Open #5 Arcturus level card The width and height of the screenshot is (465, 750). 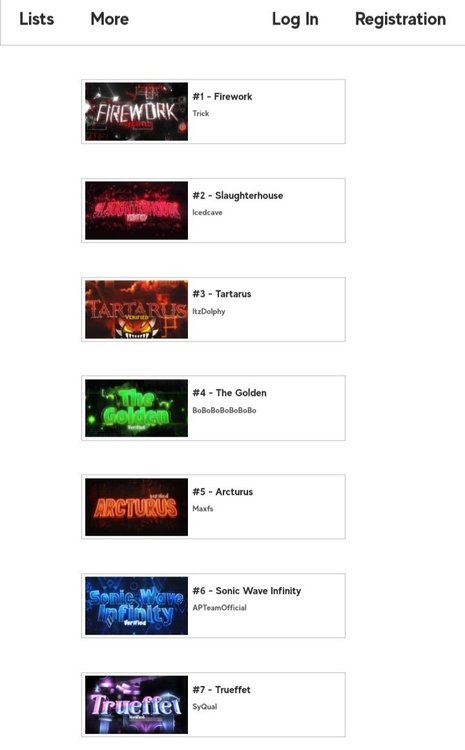point(213,507)
